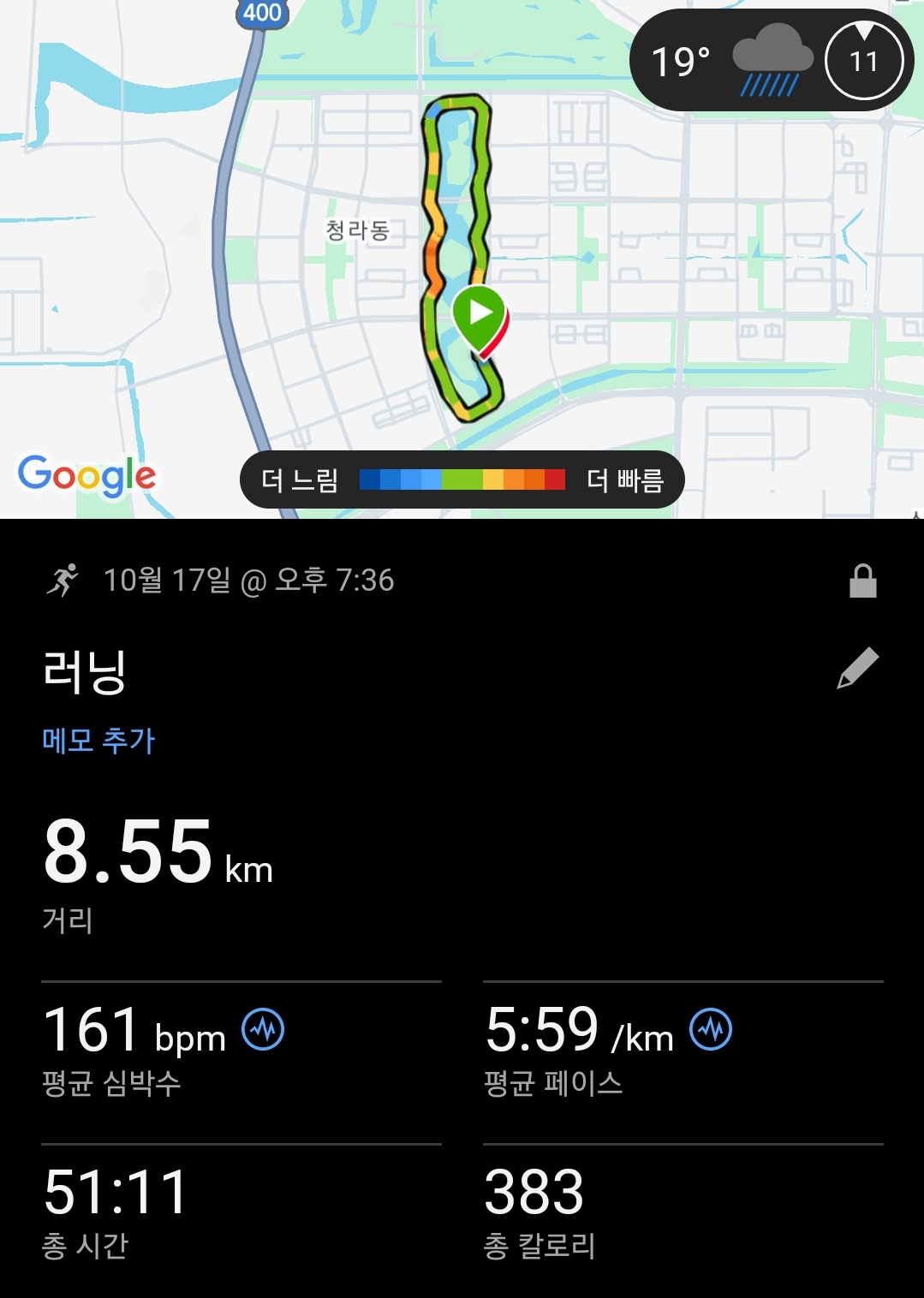Open the privacy lock icon
The height and width of the screenshot is (1298, 924).
click(862, 581)
